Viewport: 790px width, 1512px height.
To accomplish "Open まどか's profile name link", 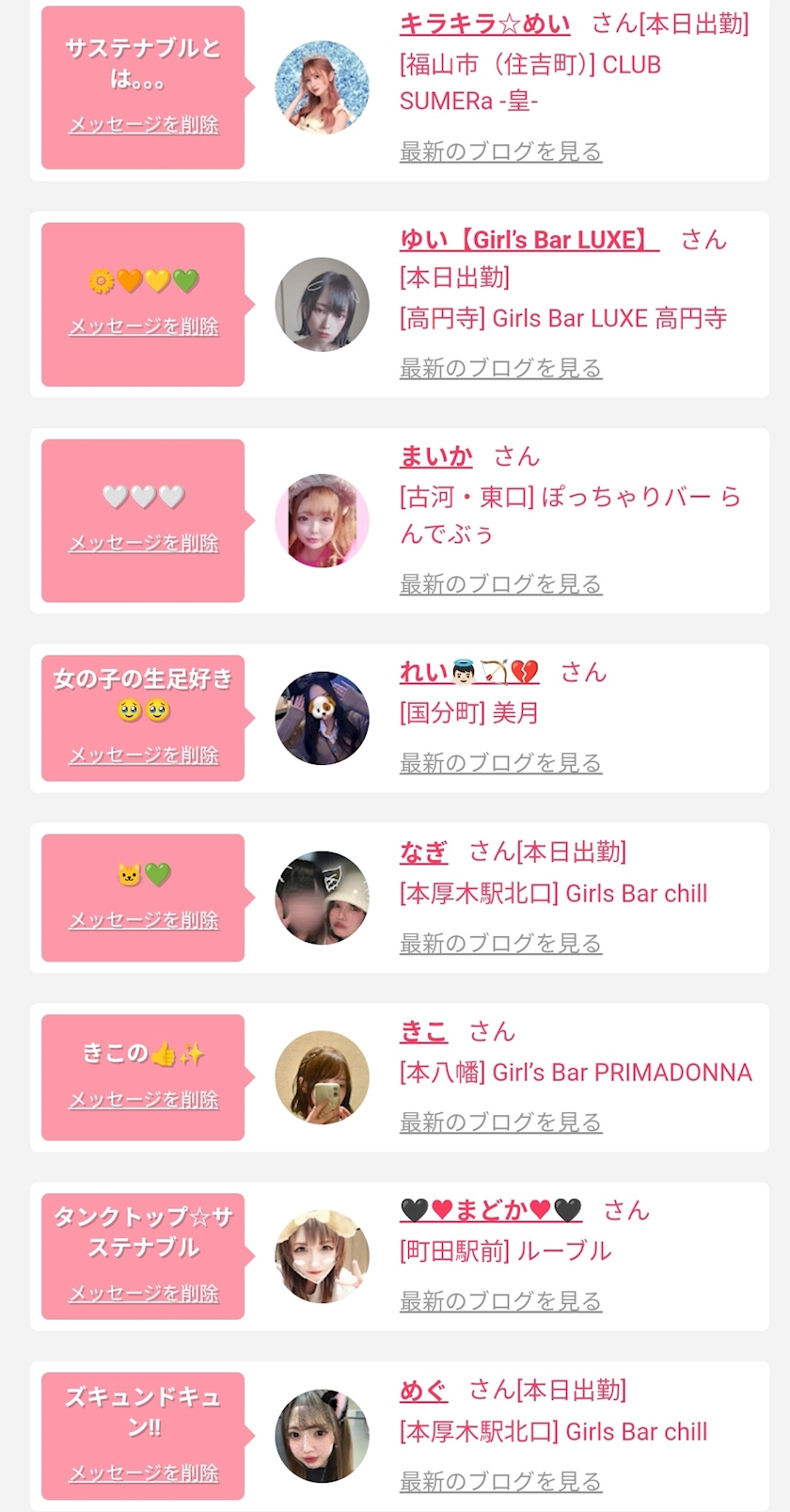I will [x=491, y=1210].
